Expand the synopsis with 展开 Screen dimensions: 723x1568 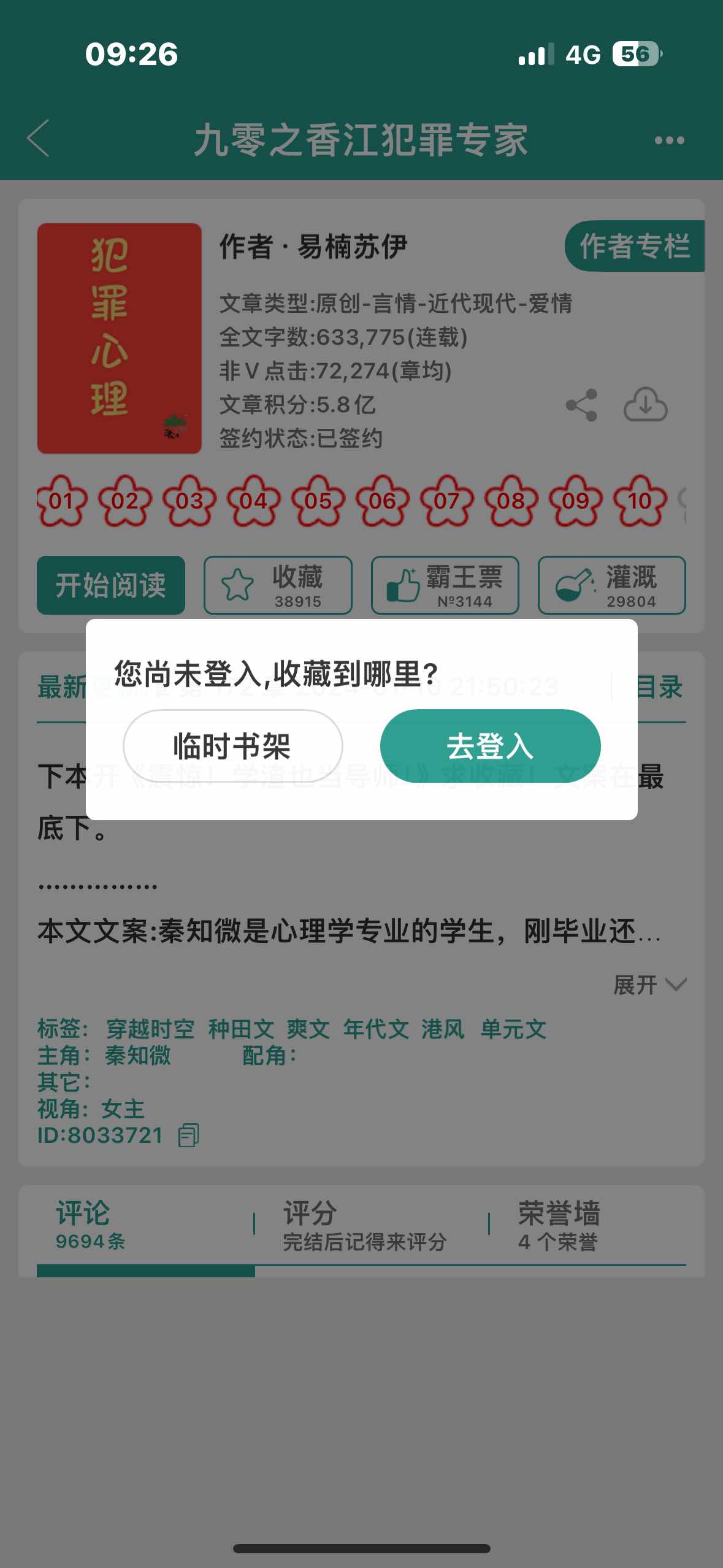point(649,985)
